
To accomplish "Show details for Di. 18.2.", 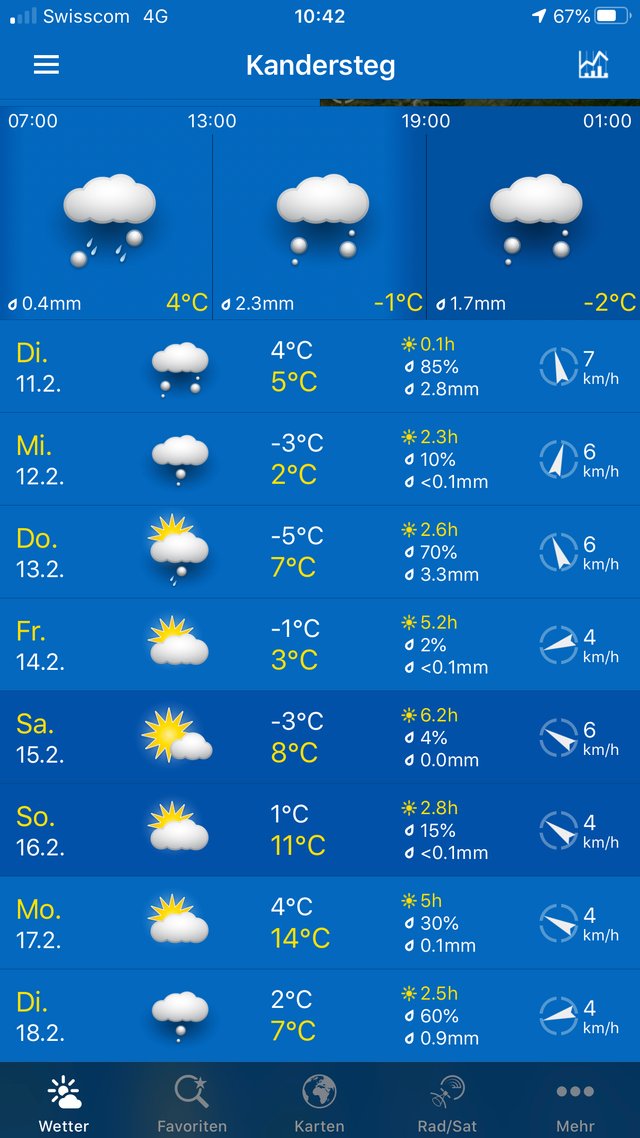I will [320, 1015].
